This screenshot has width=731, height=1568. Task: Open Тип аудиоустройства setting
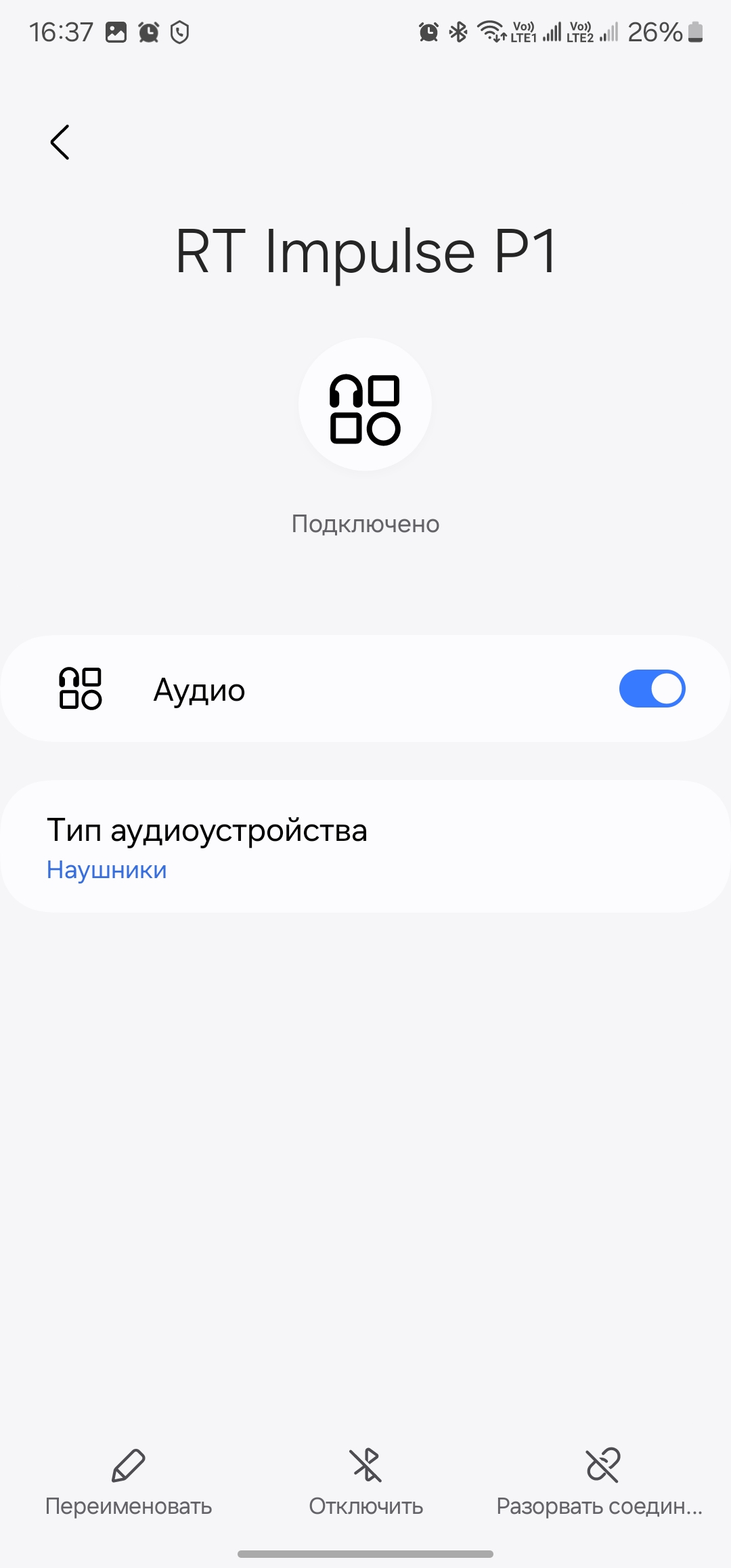[365, 847]
